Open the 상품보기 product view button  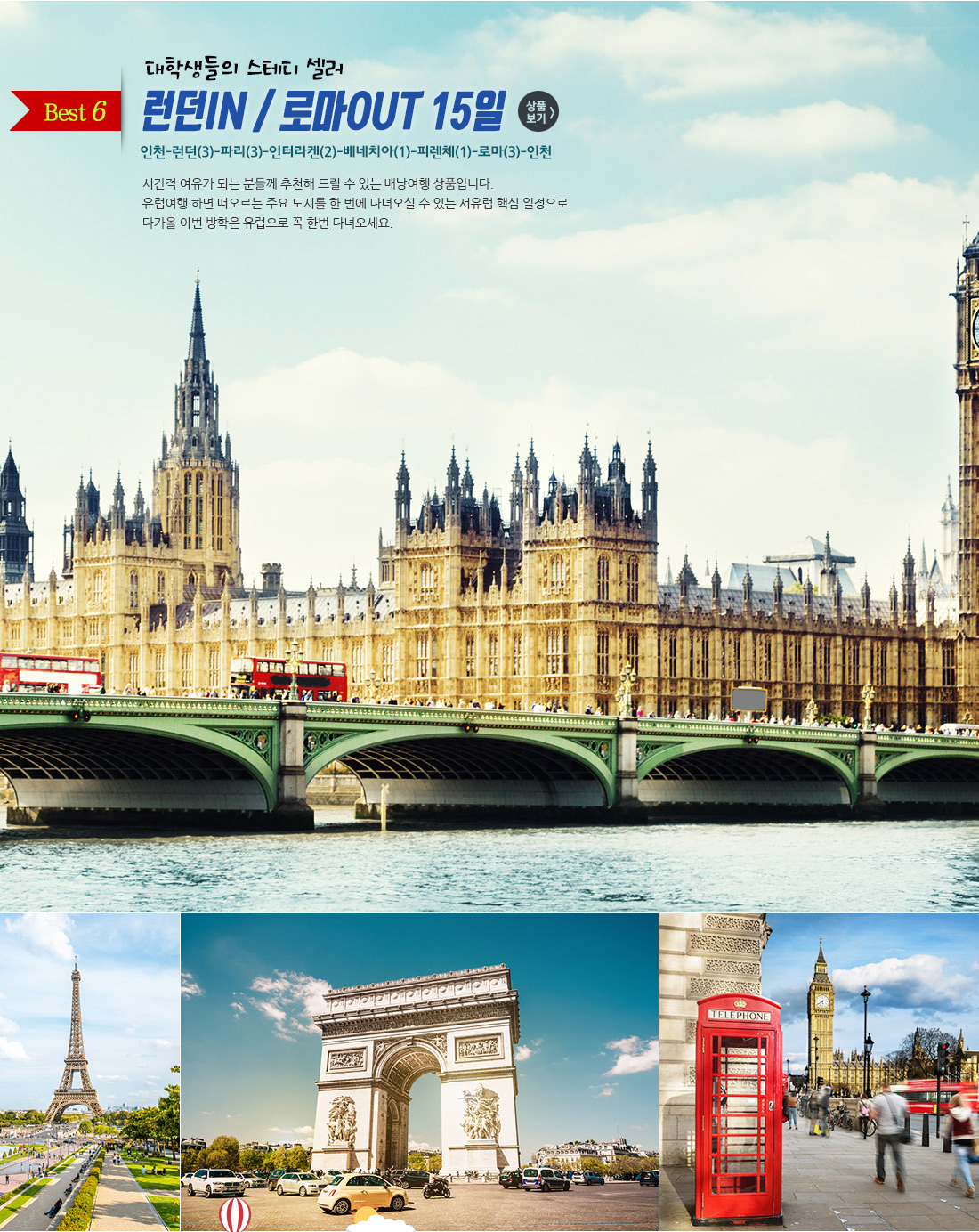click(538, 112)
